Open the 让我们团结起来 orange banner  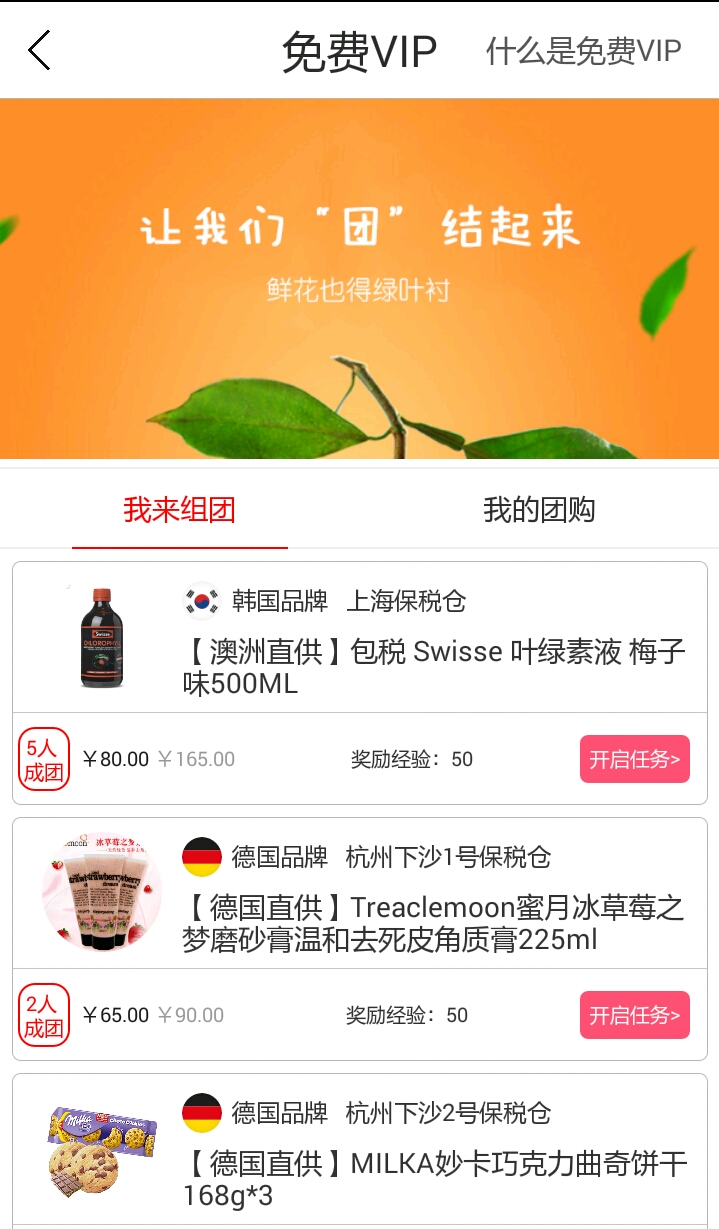tap(359, 278)
